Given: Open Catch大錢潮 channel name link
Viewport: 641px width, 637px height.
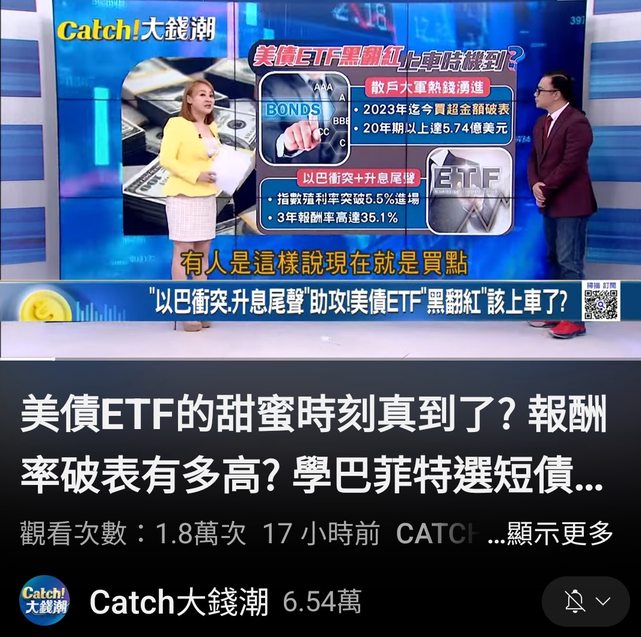Looking at the screenshot, I should 179,602.
